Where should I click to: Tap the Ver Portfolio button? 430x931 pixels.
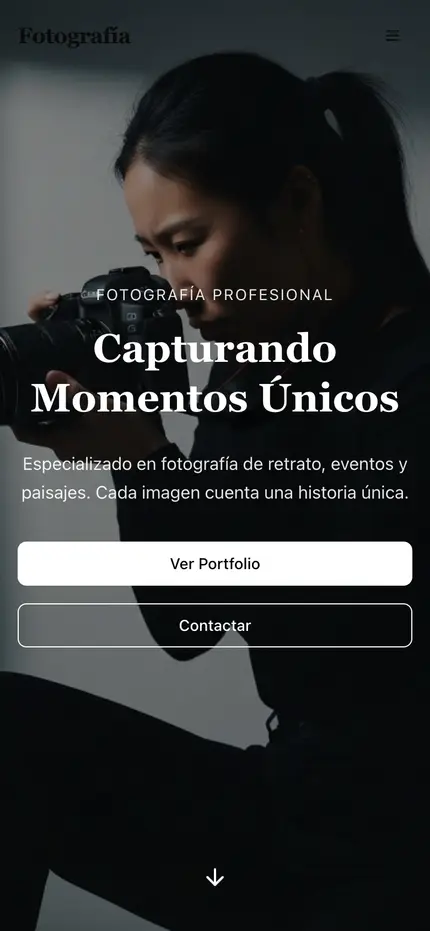point(215,563)
